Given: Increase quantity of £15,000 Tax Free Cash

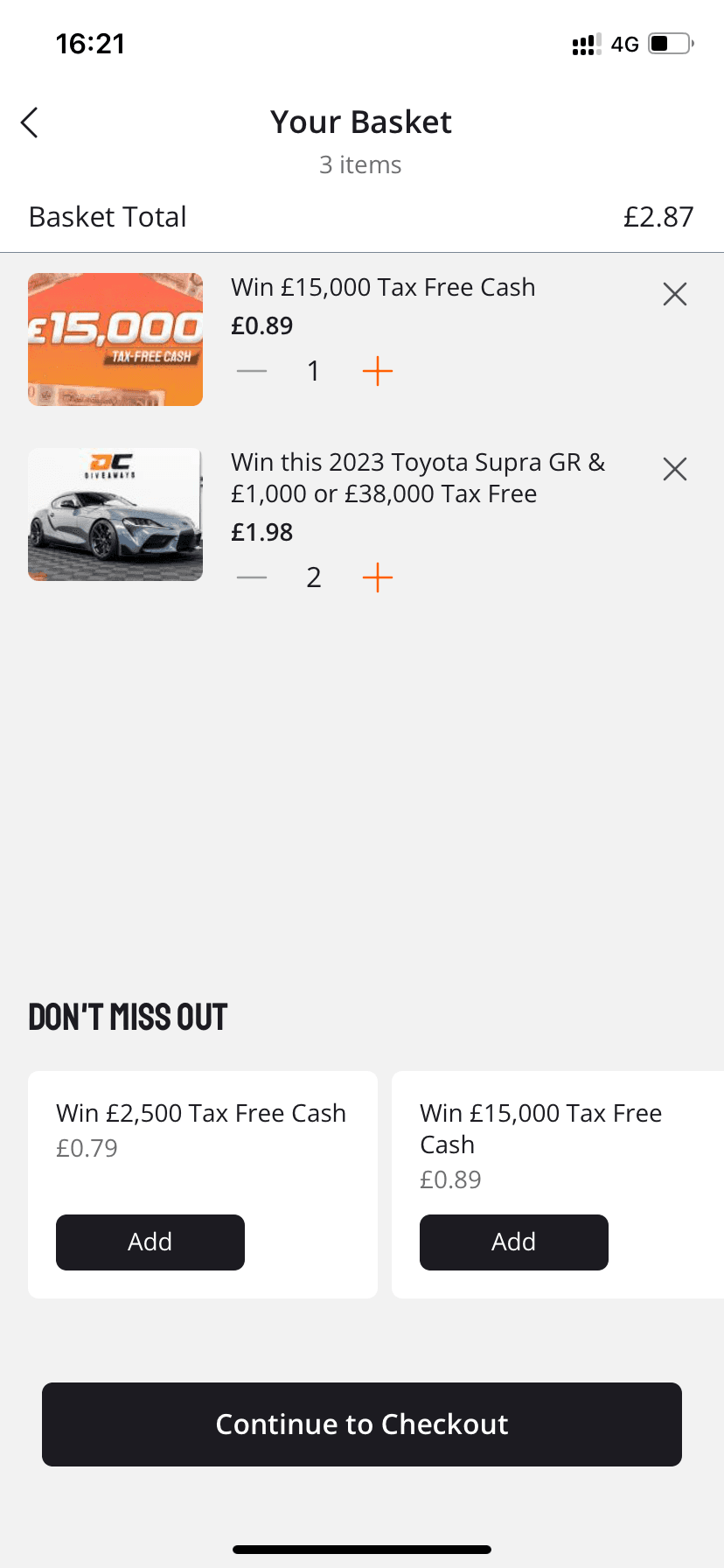Looking at the screenshot, I should [378, 371].
